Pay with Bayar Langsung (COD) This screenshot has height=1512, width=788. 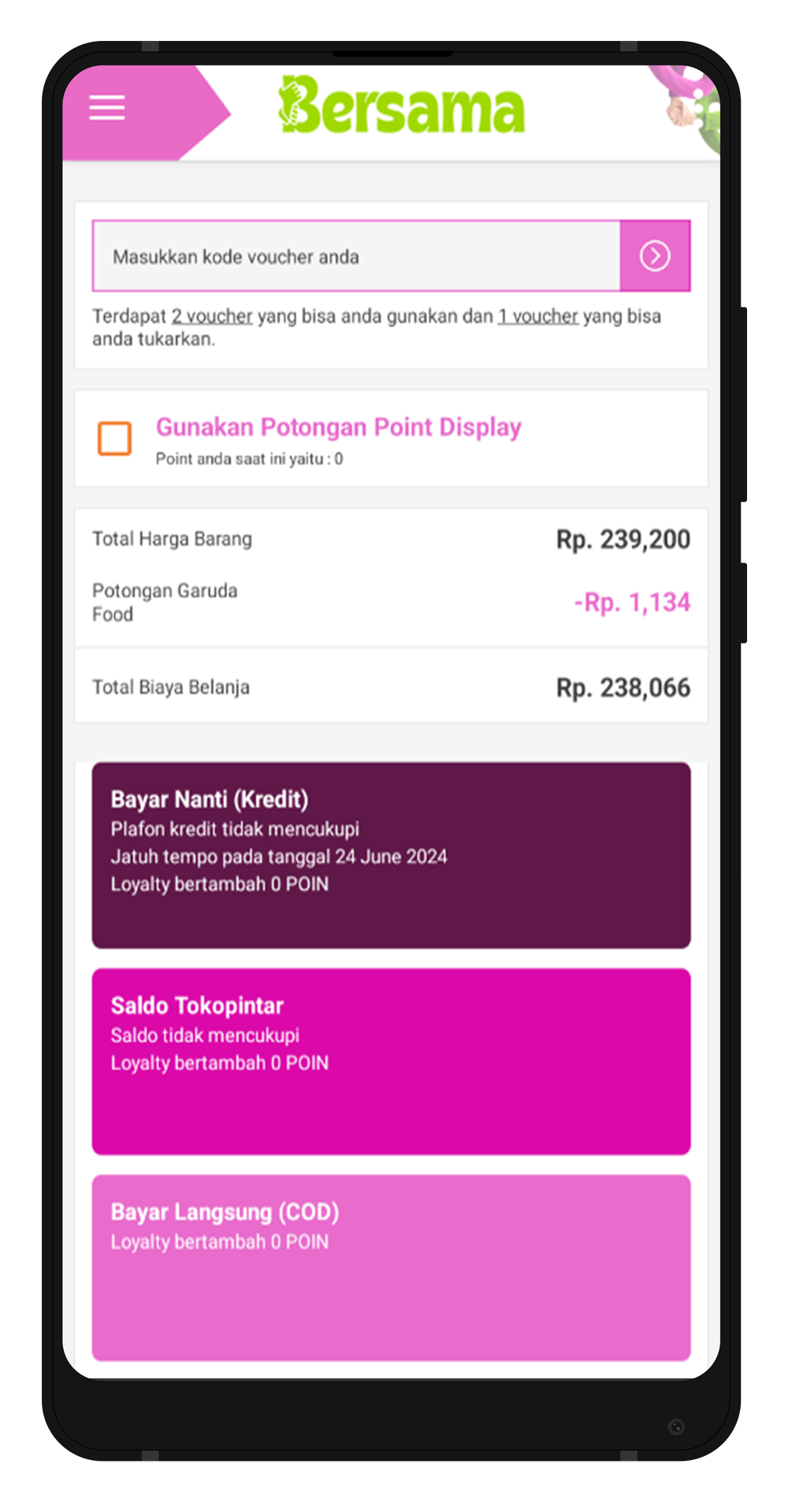click(391, 1267)
